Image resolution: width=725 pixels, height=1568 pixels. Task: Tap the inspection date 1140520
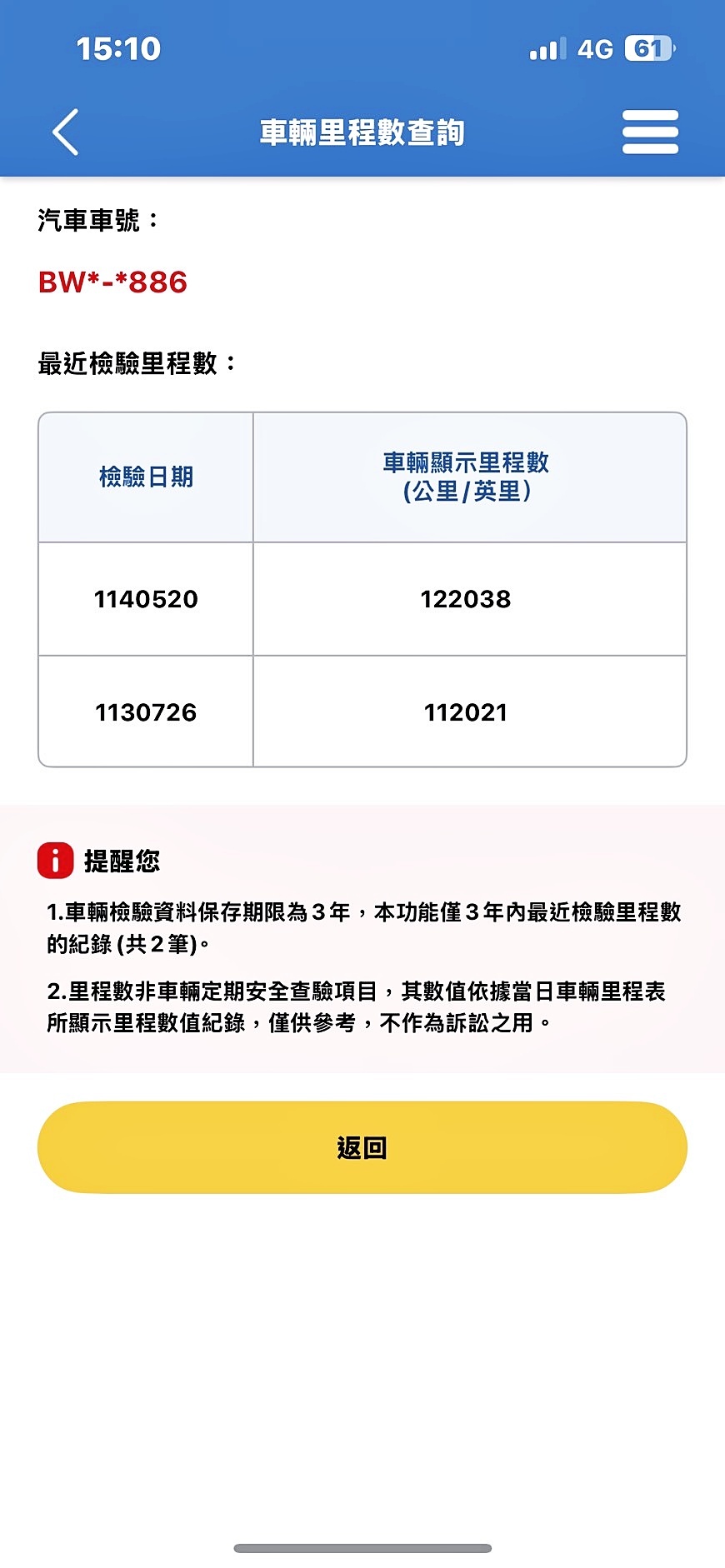[x=147, y=598]
